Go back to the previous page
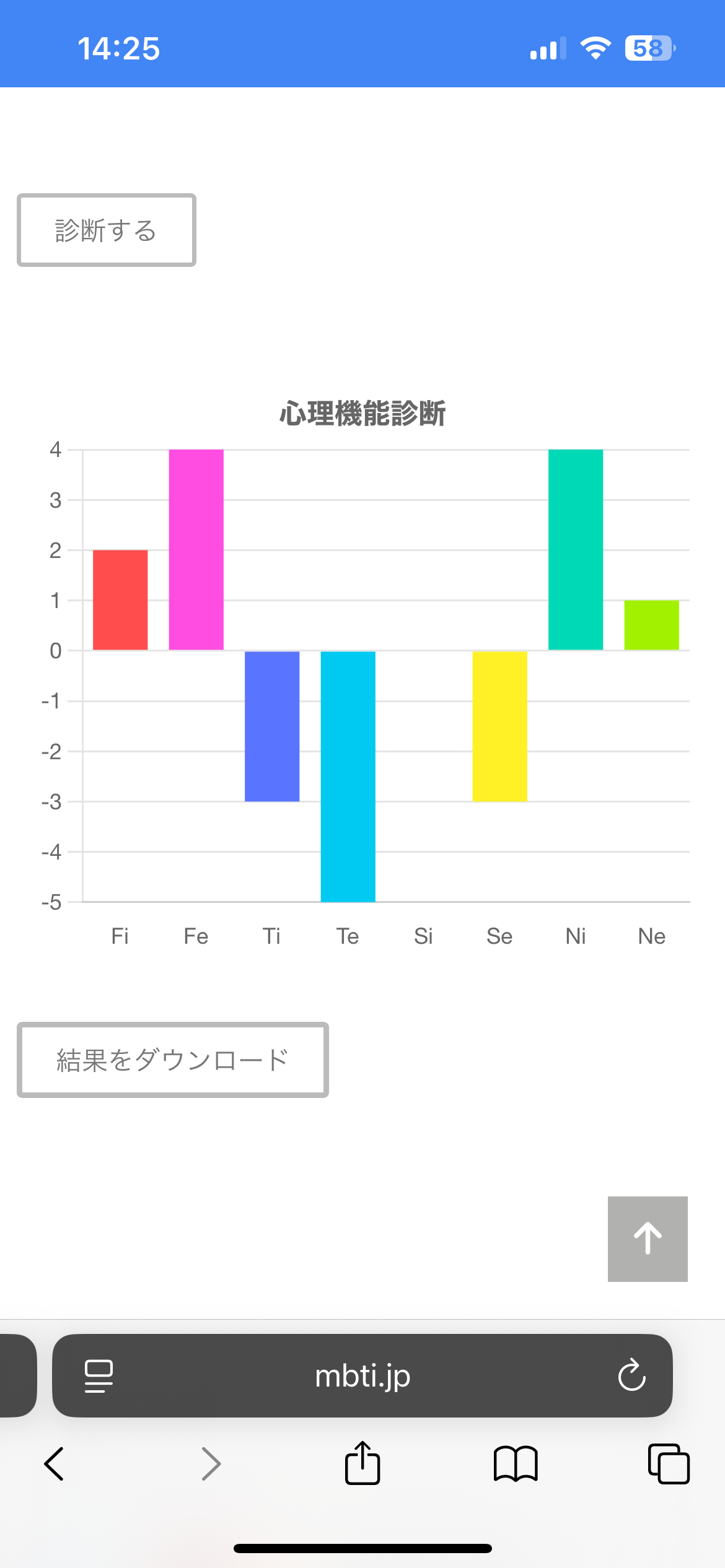The width and height of the screenshot is (725, 1568). tap(55, 1464)
